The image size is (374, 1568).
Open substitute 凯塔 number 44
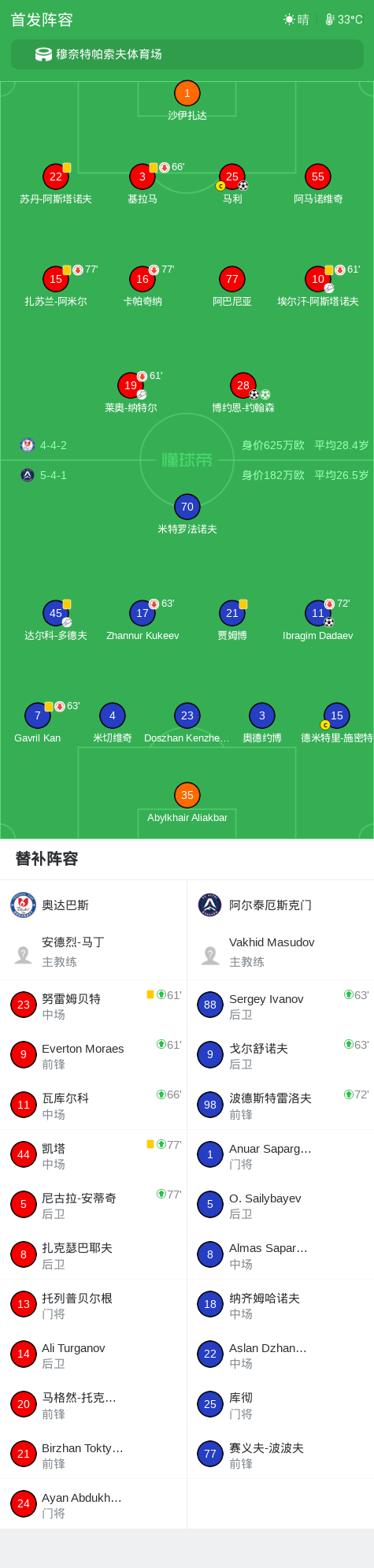94,1155
